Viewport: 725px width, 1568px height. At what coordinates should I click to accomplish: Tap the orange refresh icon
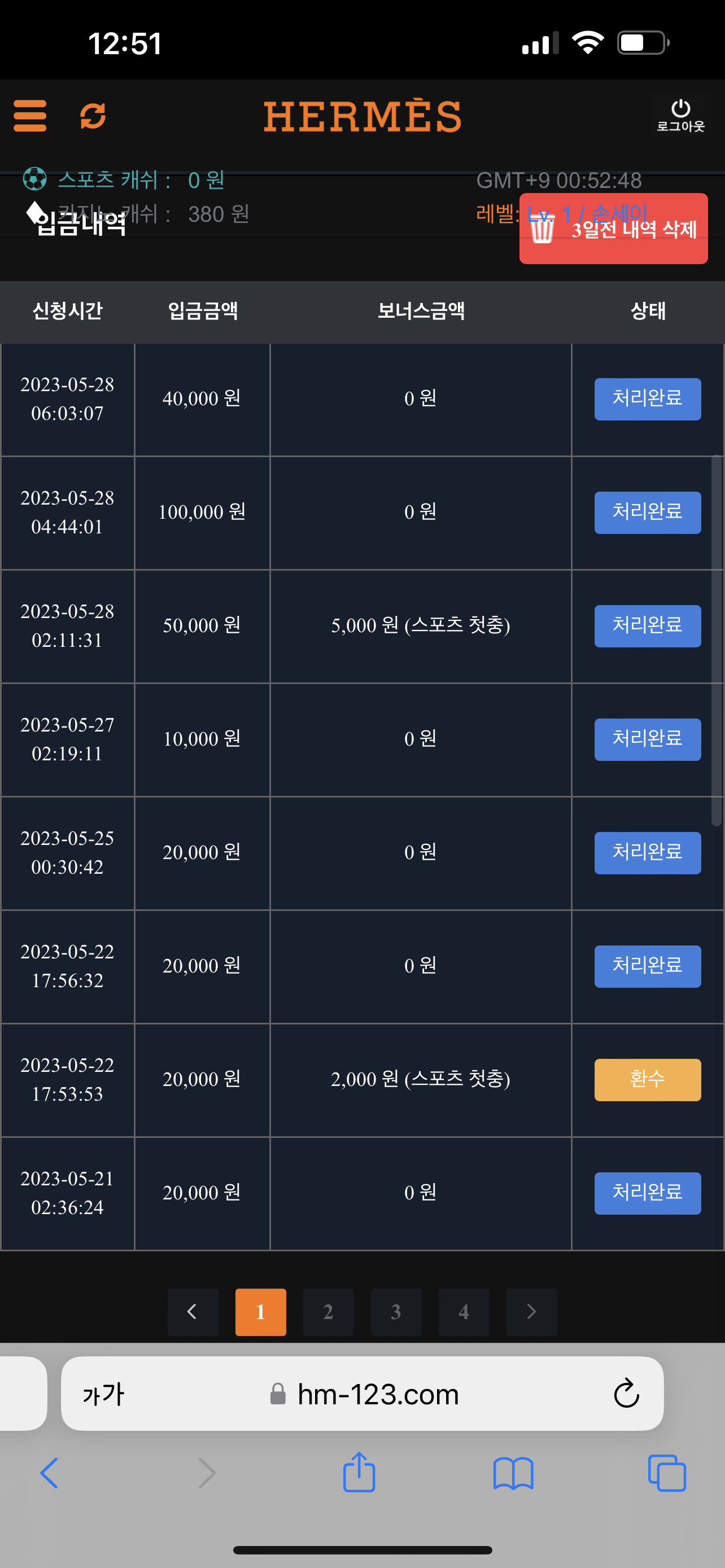(93, 116)
